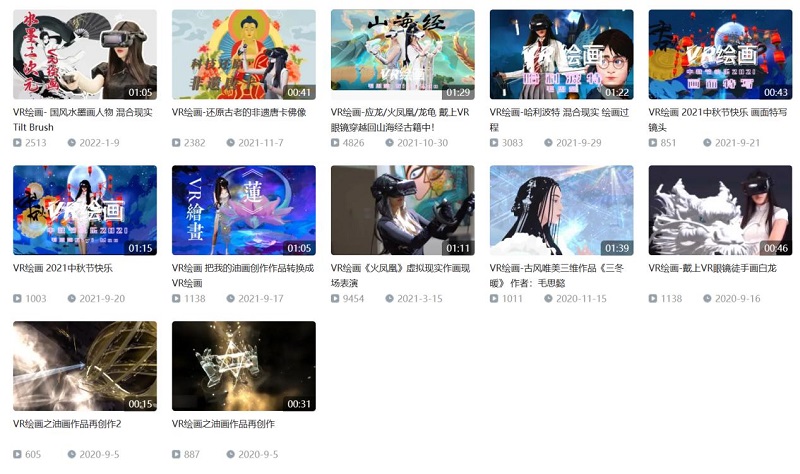Screen dimensions: 800x474
Task: Open the 国风水墨画人物 混合现实 video
Action: click(x=85, y=55)
